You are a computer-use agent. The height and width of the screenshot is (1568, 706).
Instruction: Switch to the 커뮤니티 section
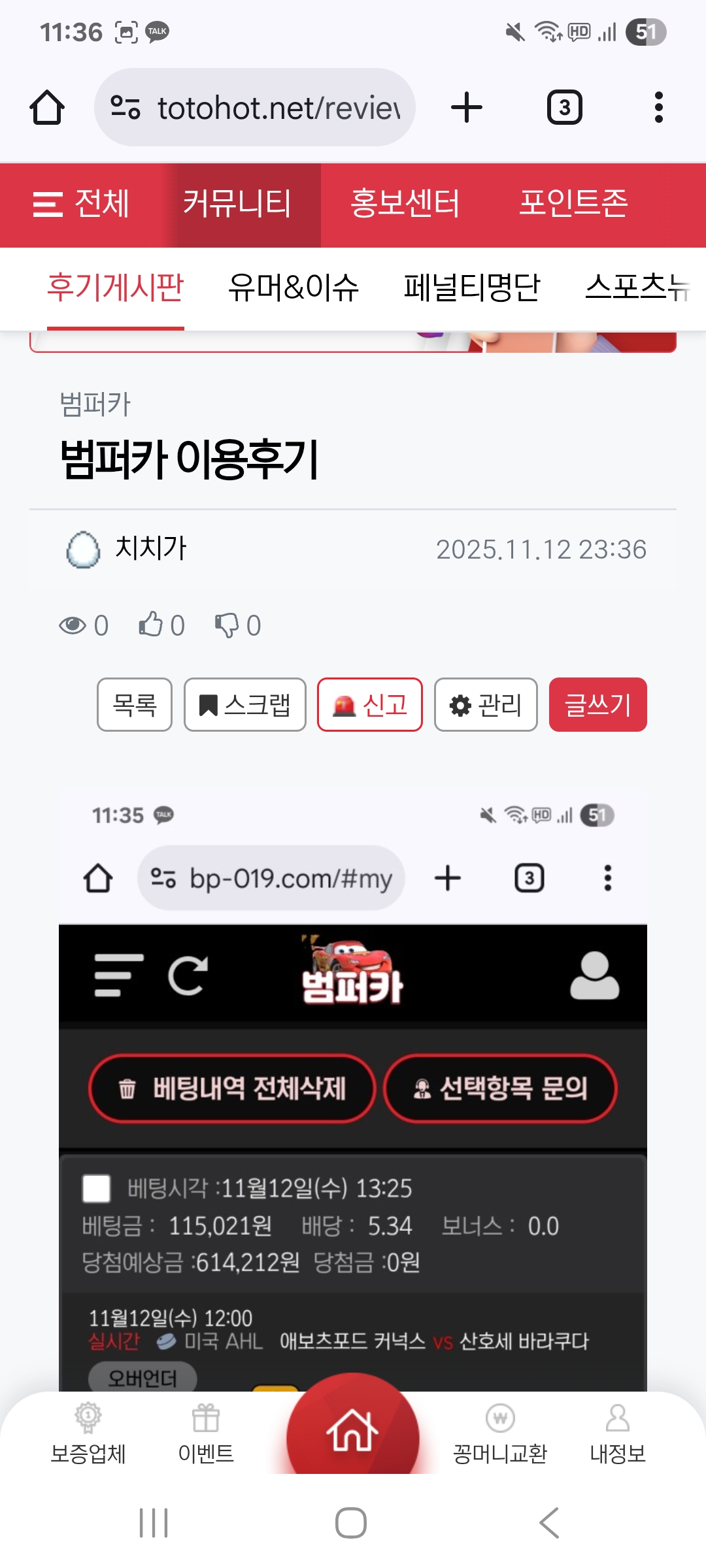237,204
